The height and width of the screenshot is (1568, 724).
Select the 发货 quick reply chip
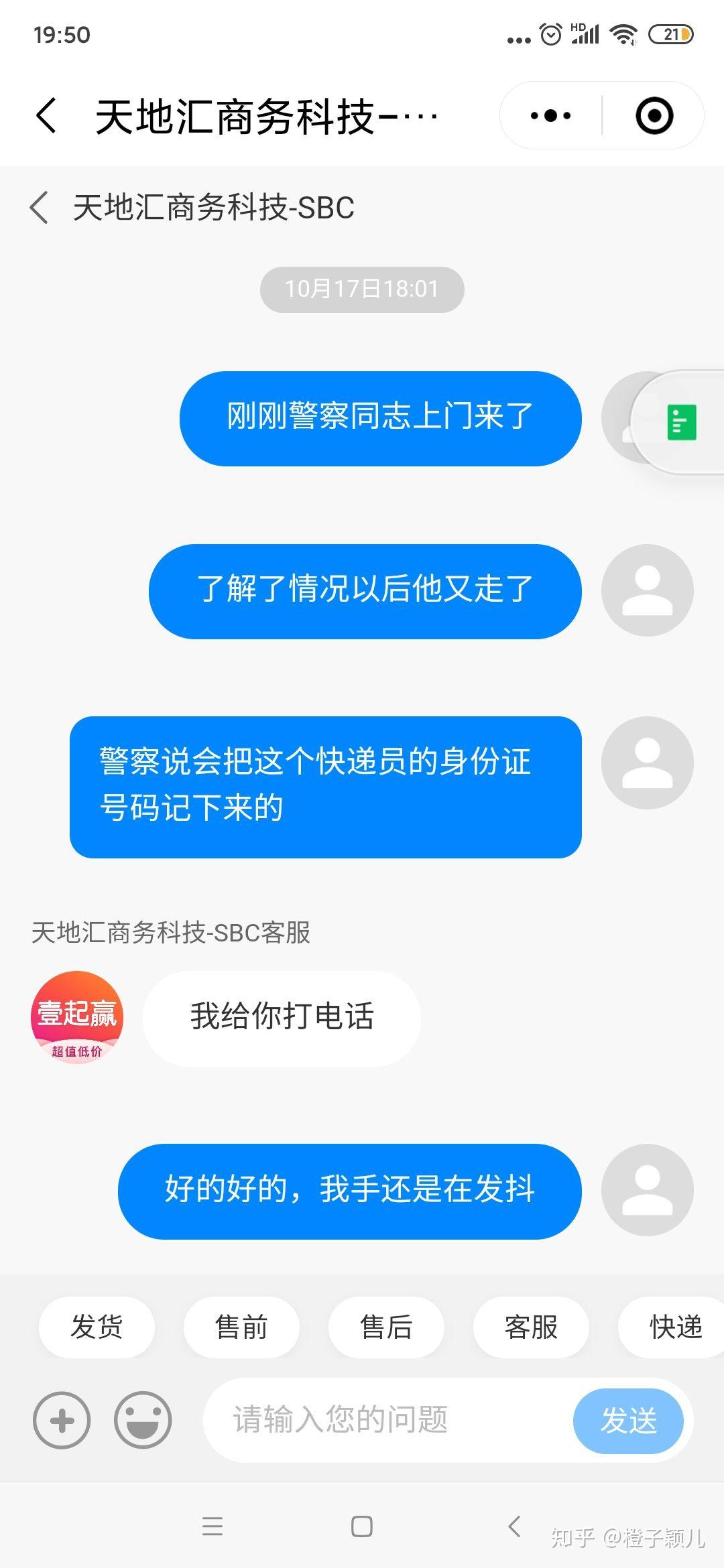tap(97, 1327)
